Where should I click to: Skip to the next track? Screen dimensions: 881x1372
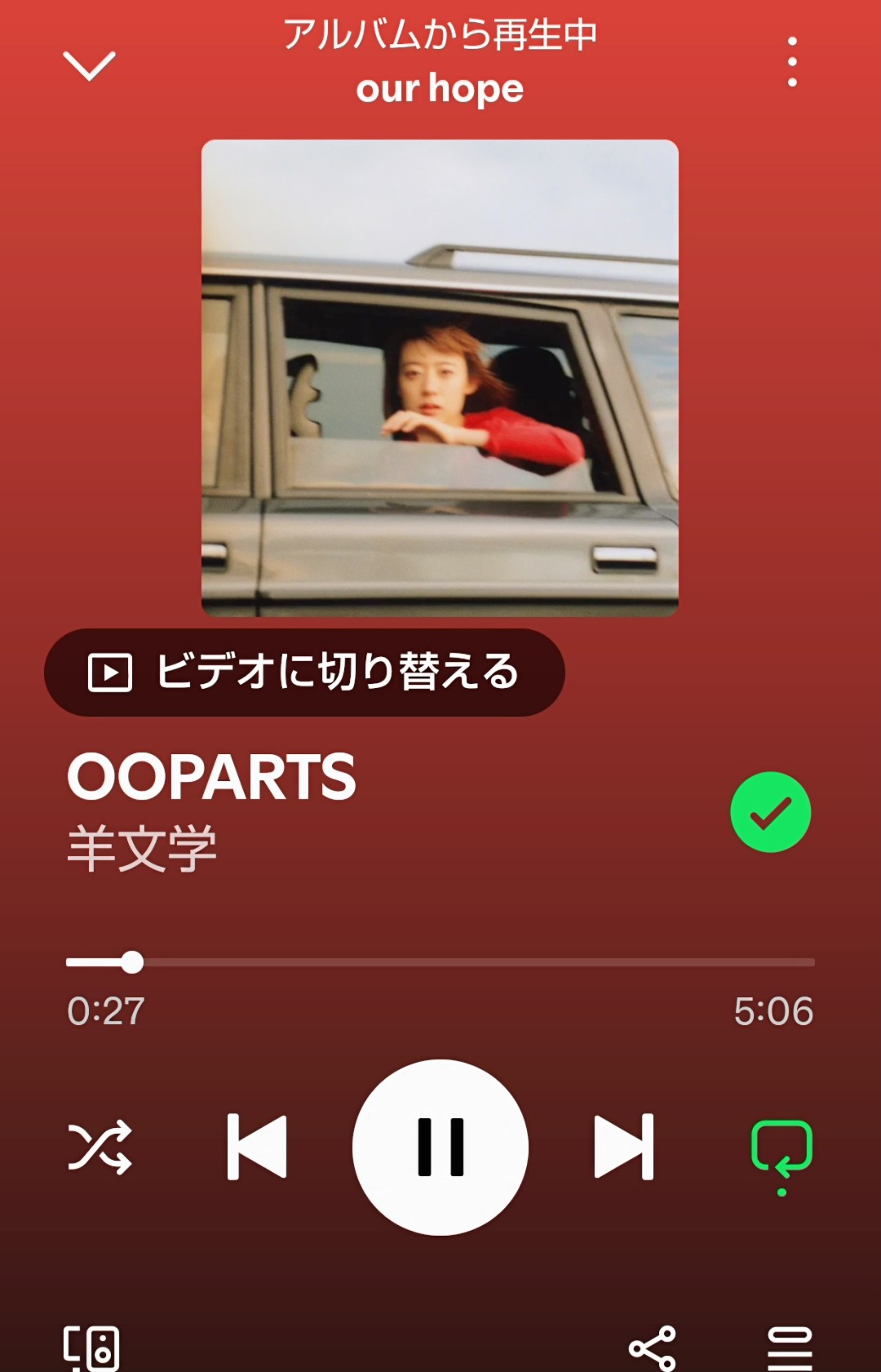click(x=624, y=1147)
